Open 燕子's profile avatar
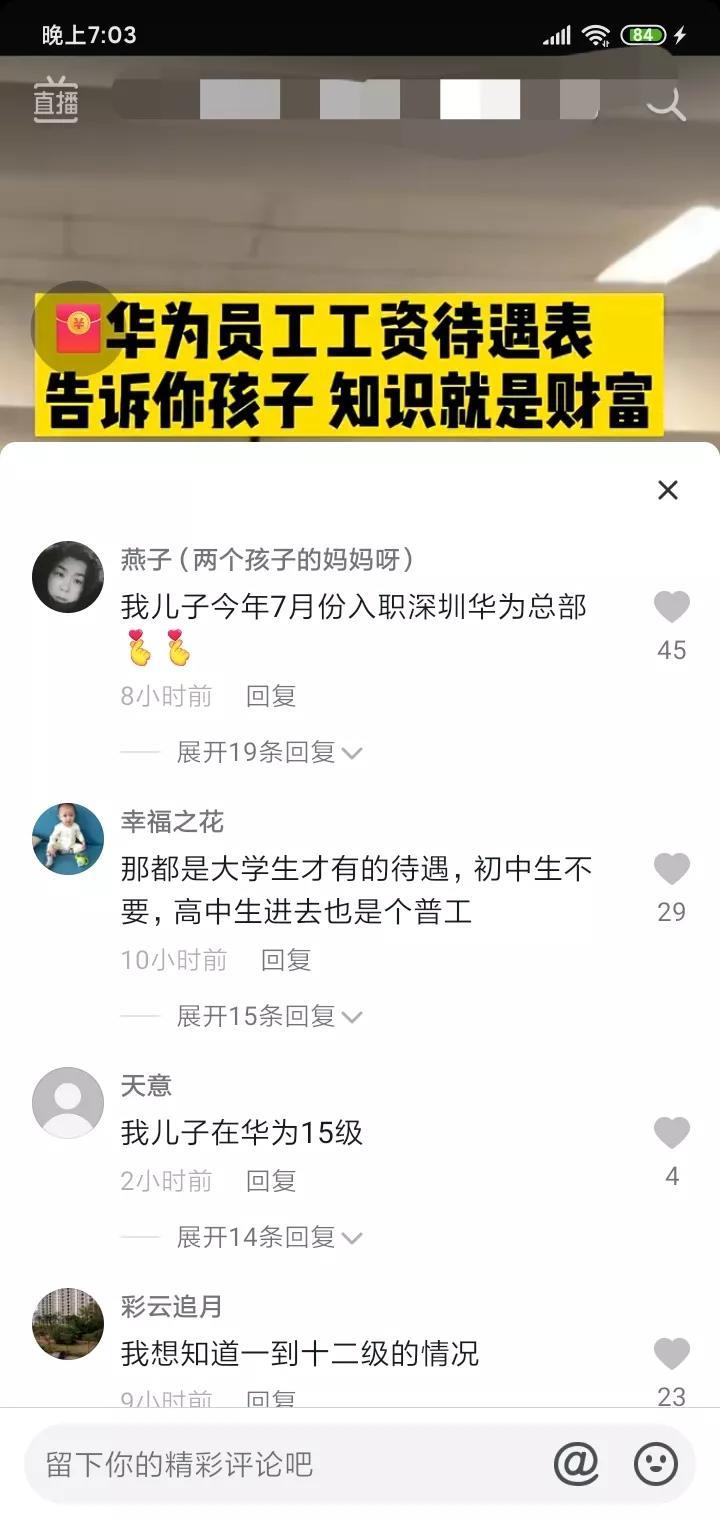This screenshot has width=720, height=1520. pyautogui.click(x=68, y=577)
